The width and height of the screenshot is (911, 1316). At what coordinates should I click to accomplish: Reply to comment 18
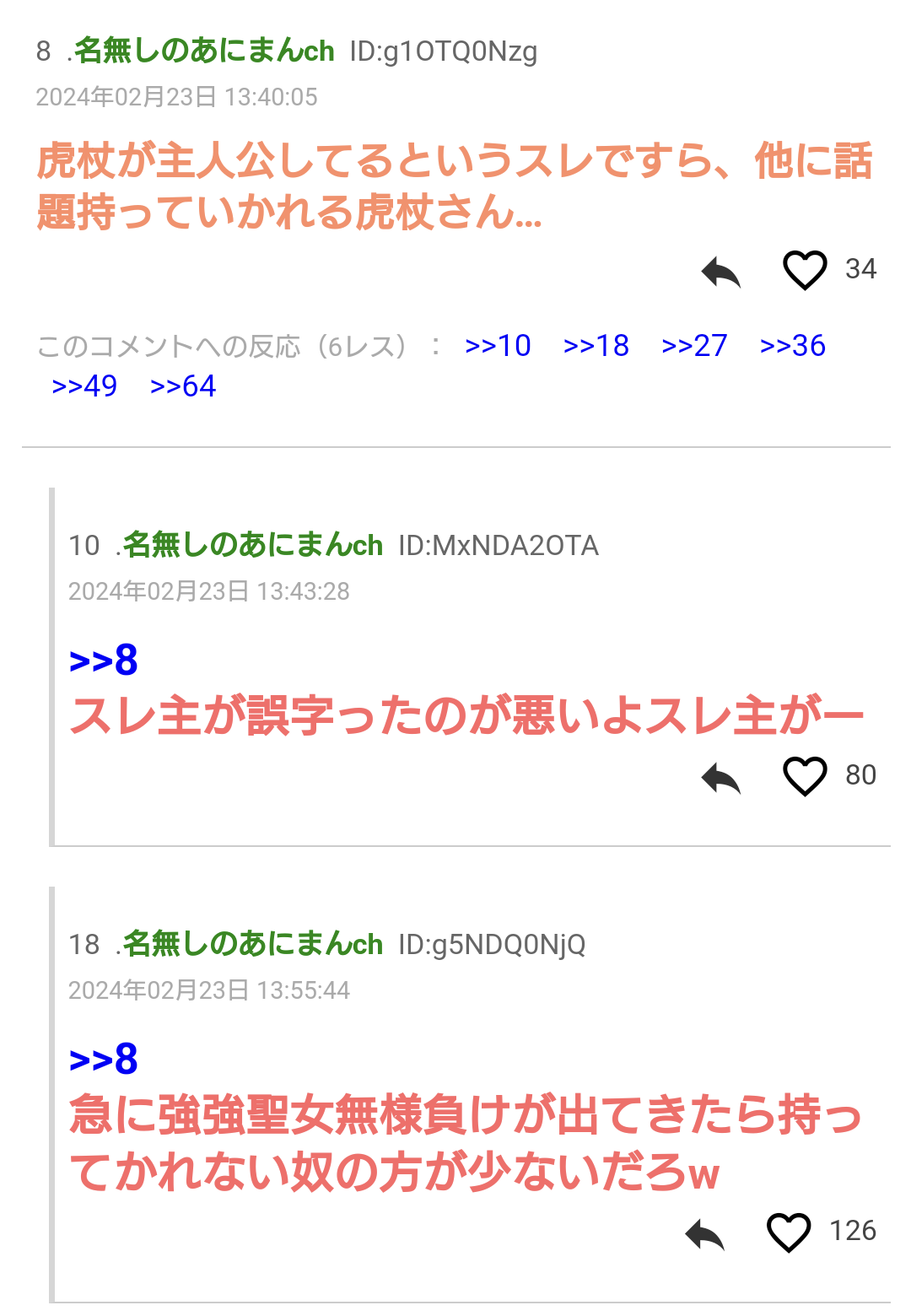[704, 1234]
